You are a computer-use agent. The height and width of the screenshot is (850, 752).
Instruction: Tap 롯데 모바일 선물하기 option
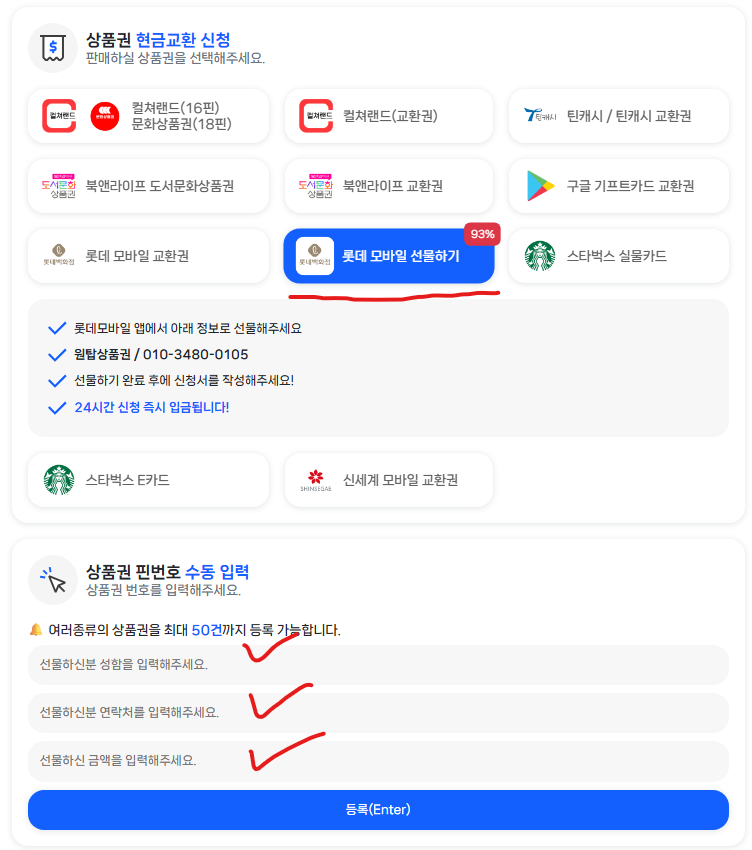click(x=388, y=256)
